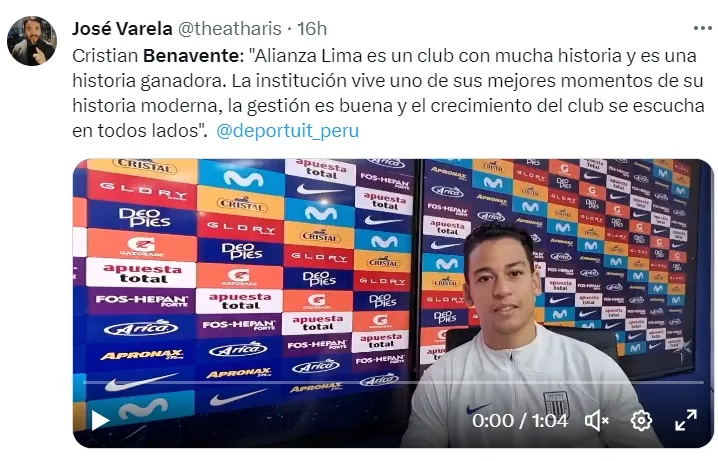Open the @deportuit_peru mention link
The image size is (718, 461).
287,131
